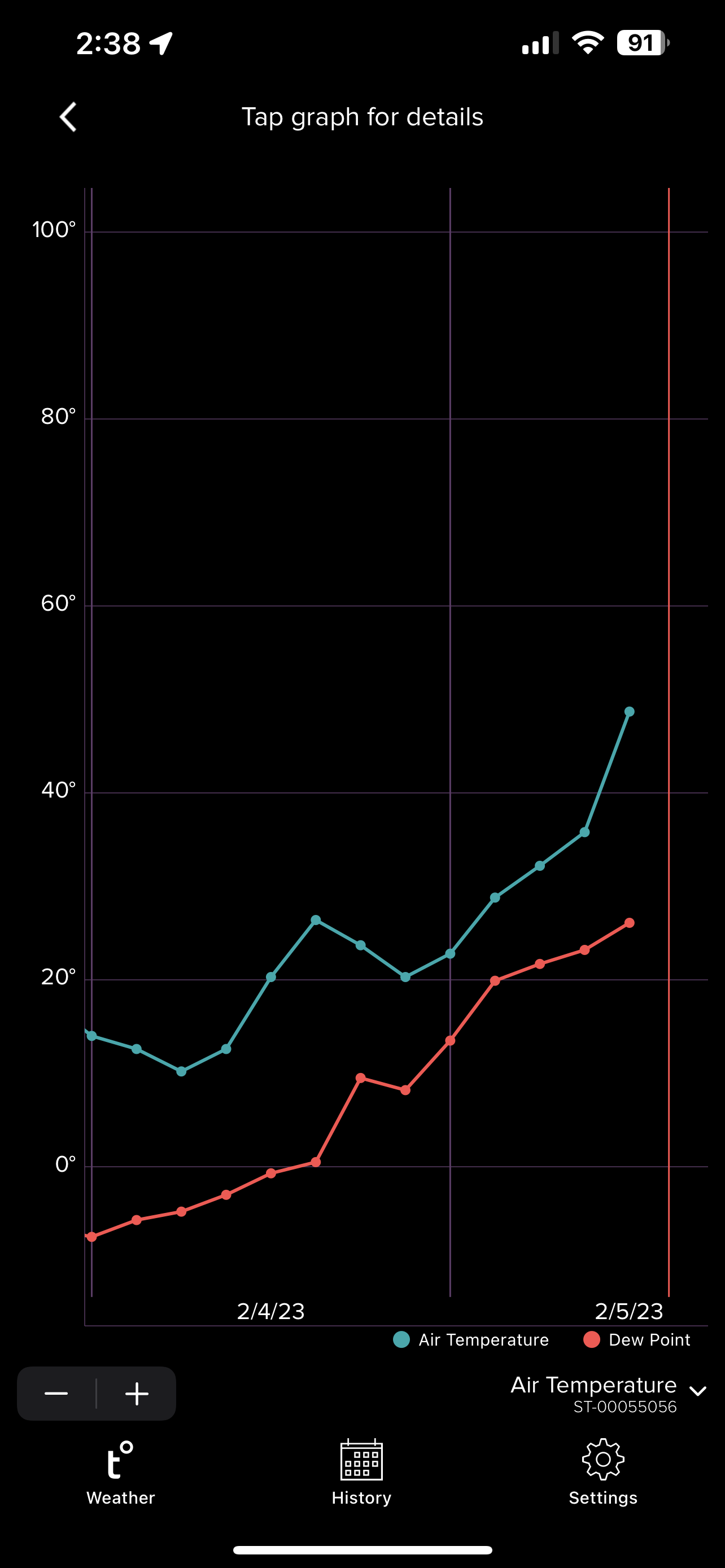This screenshot has width=725, height=1568.
Task: Tap the latest Air Temperature data point
Action: pos(630,712)
